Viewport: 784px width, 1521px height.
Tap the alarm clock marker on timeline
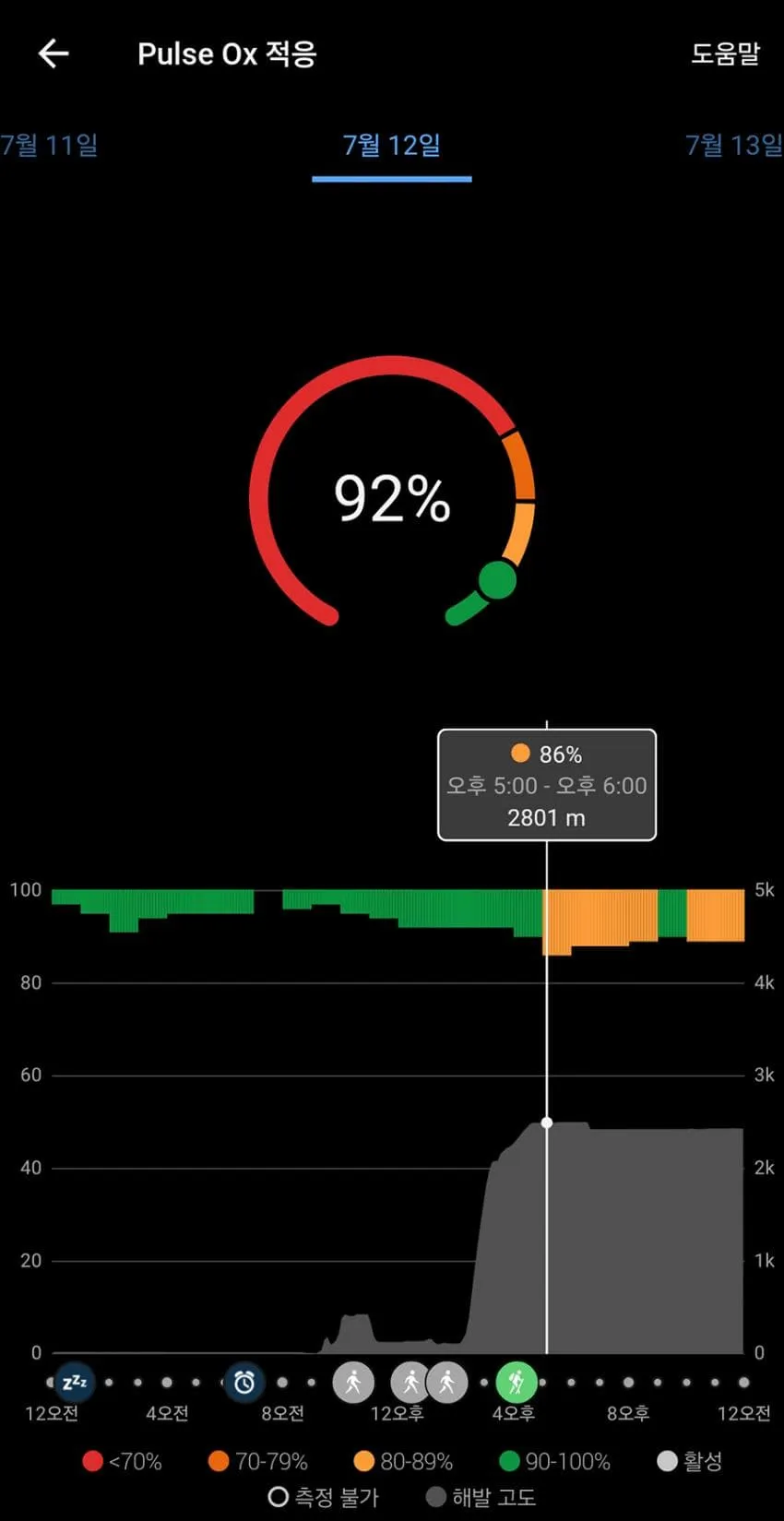point(244,1382)
